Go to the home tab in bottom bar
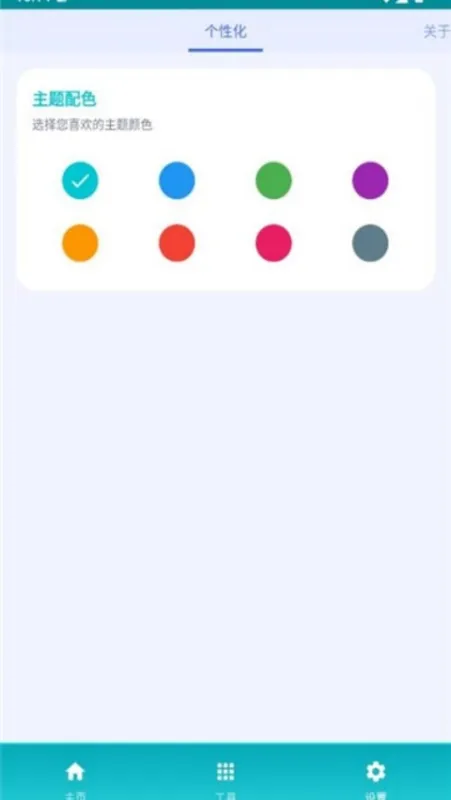 75,778
